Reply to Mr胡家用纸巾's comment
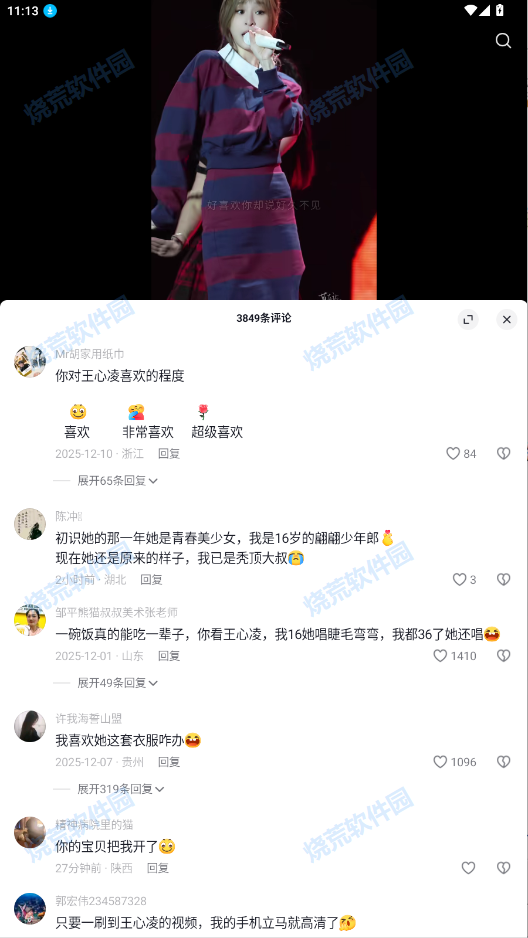 (x=169, y=453)
